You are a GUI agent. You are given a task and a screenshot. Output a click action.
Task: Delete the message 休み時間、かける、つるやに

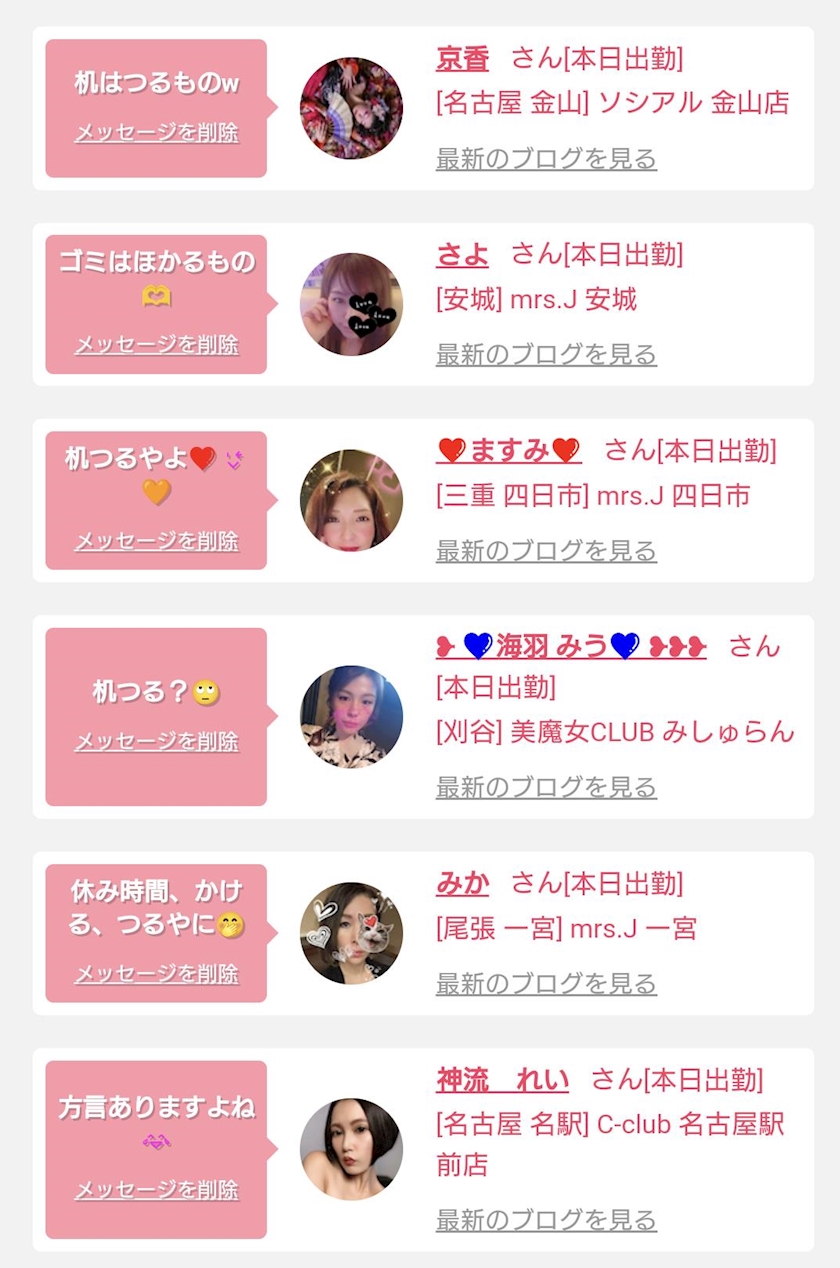156,974
